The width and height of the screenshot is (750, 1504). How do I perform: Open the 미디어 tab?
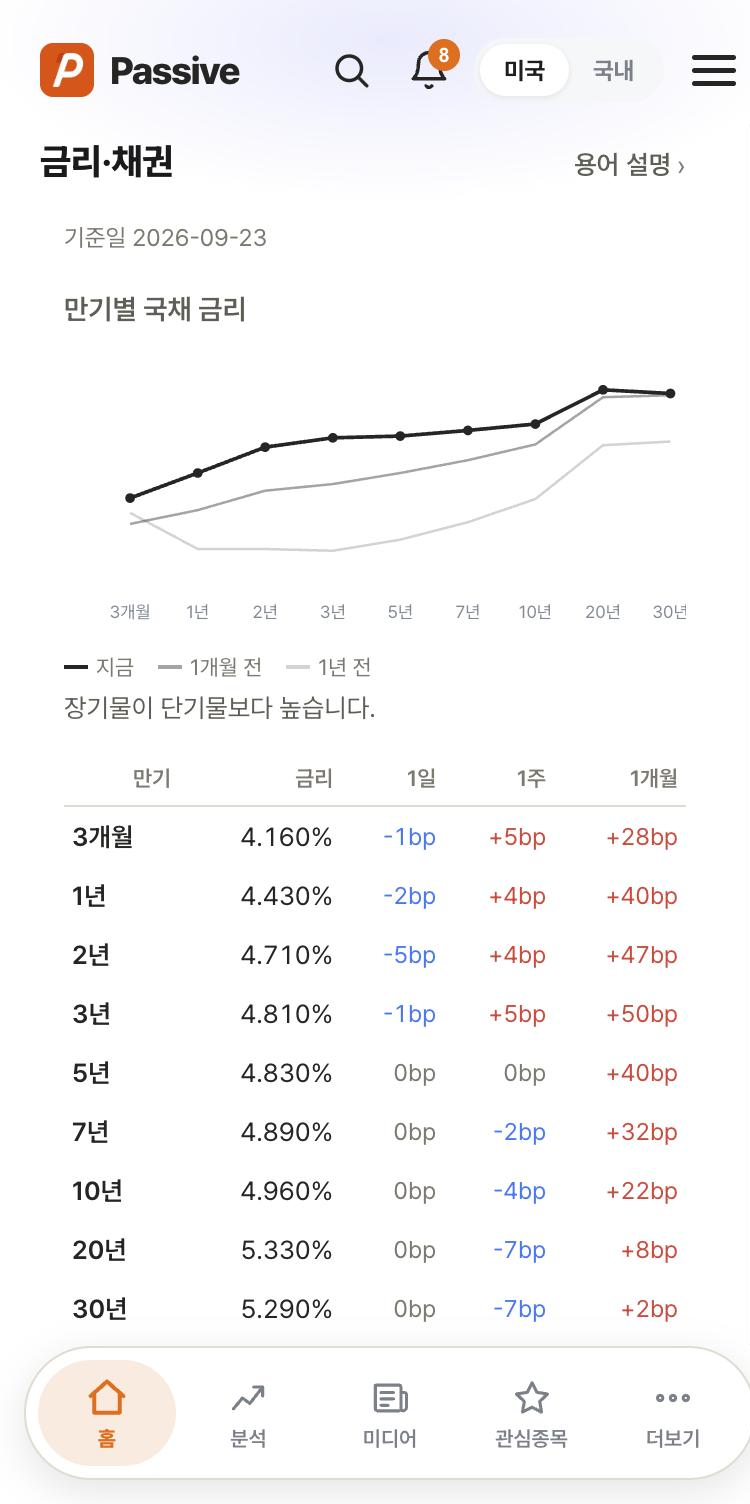[x=390, y=1413]
